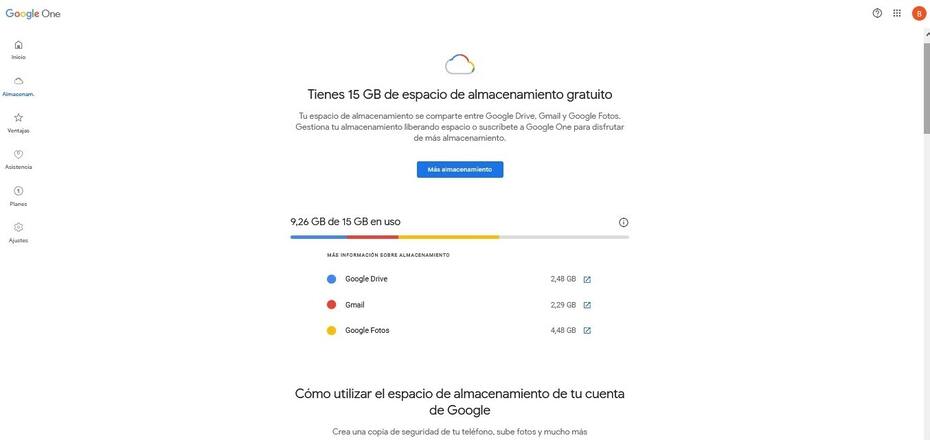Go to the Inicio section

click(18, 49)
